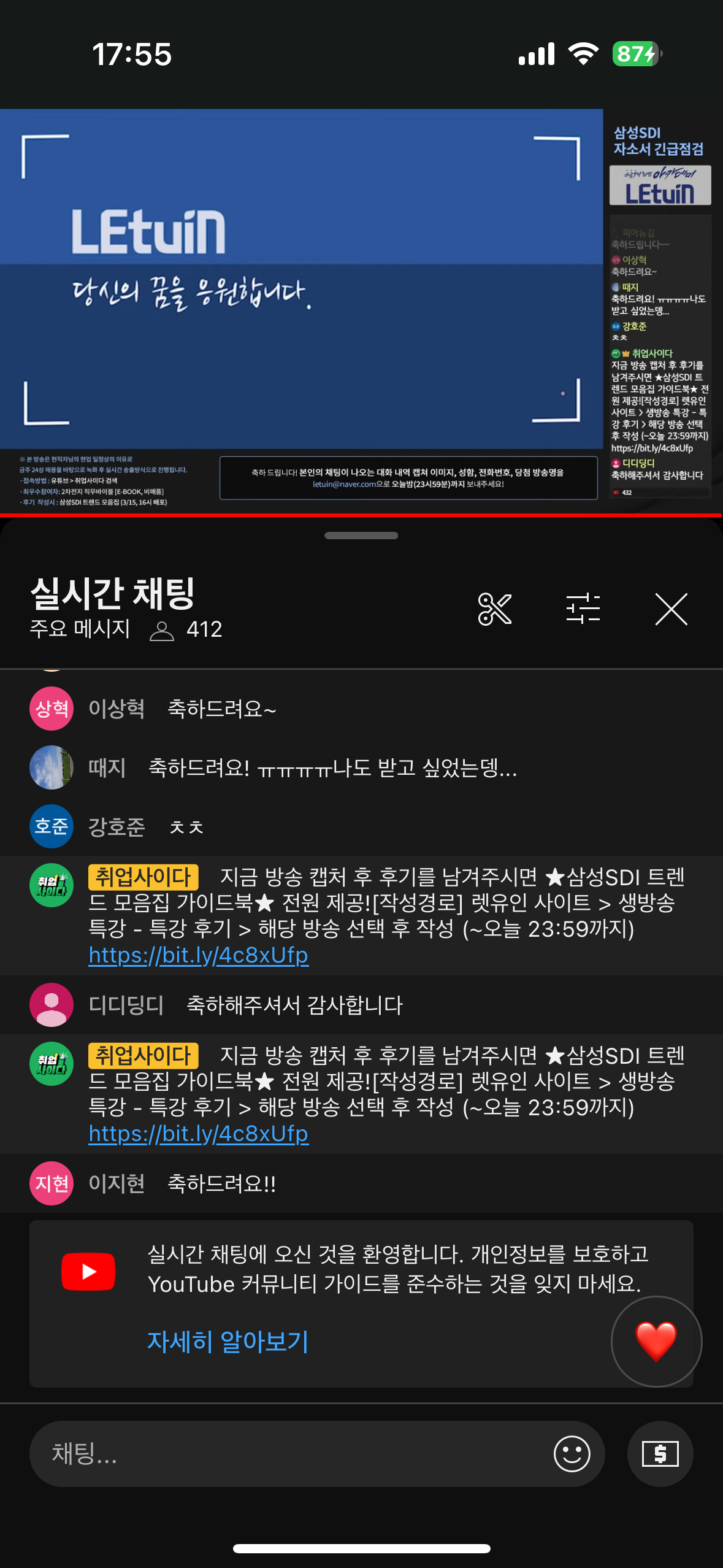Viewport: 723px width, 1568px height.
Task: Open 주요 메시지 chat mode selector
Action: point(80,629)
